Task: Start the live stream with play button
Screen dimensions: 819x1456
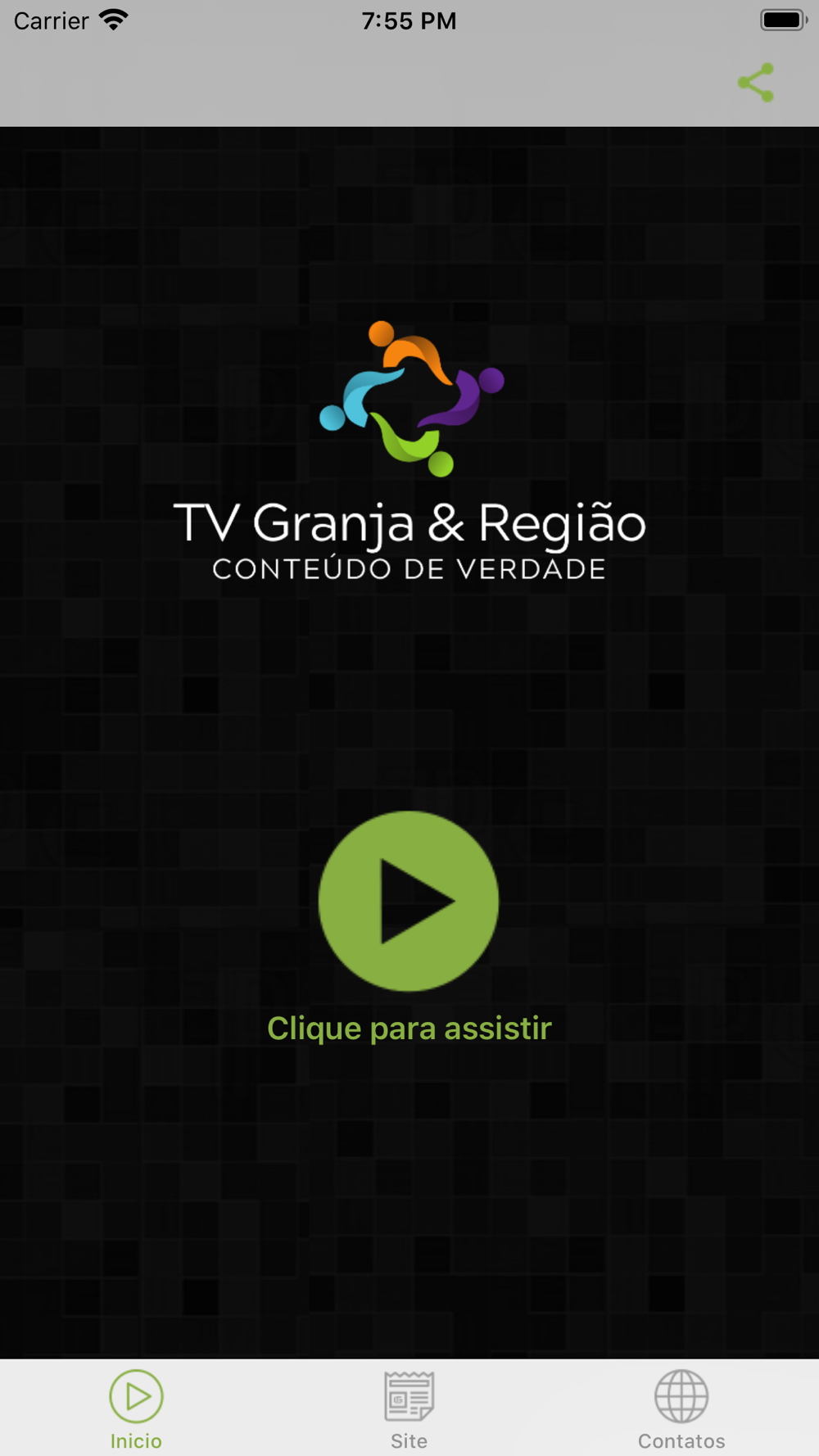Action: (x=409, y=901)
